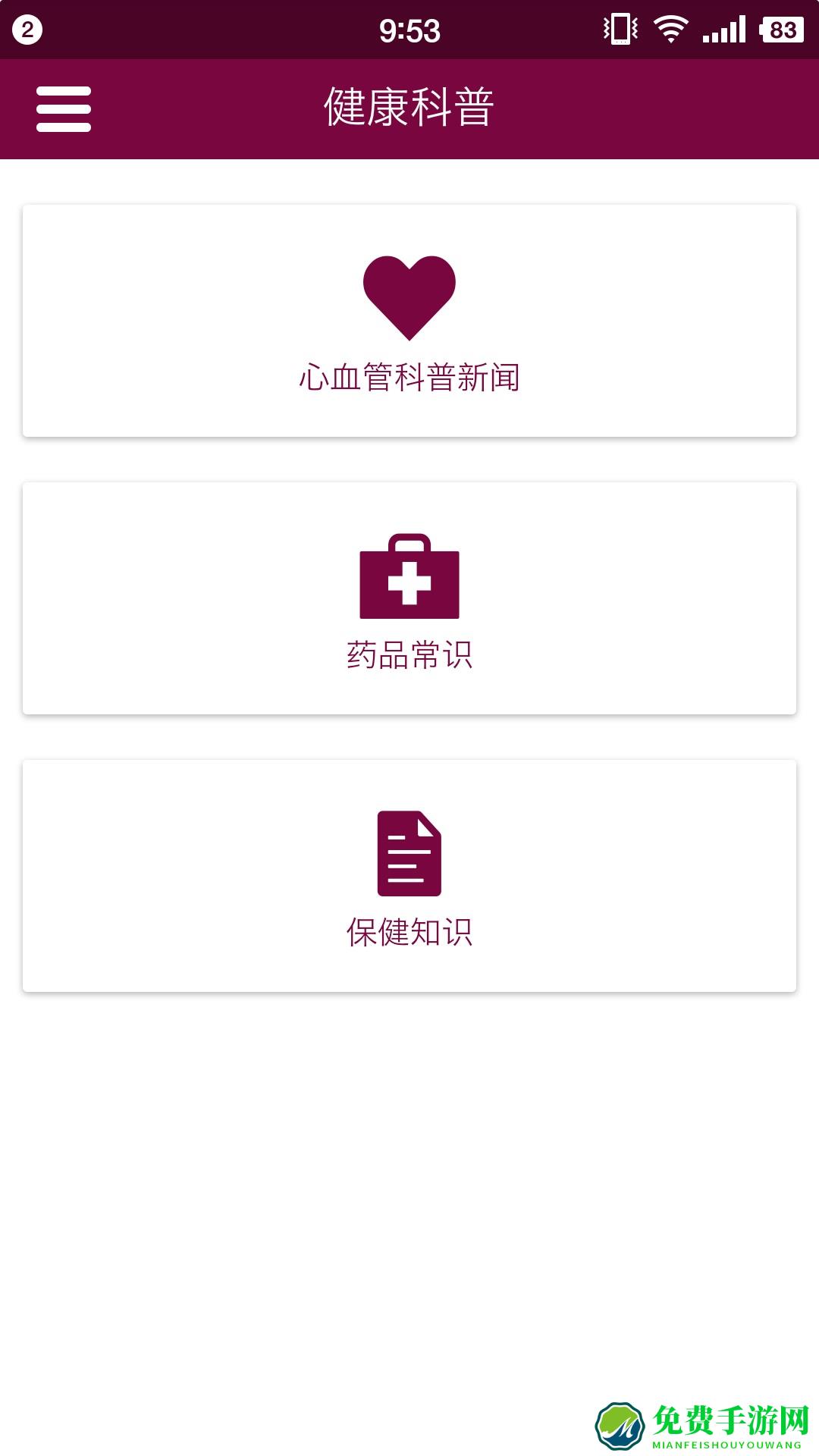Open the hamburger drawer menu
This screenshot has height=1456, width=819.
pyautogui.click(x=64, y=108)
